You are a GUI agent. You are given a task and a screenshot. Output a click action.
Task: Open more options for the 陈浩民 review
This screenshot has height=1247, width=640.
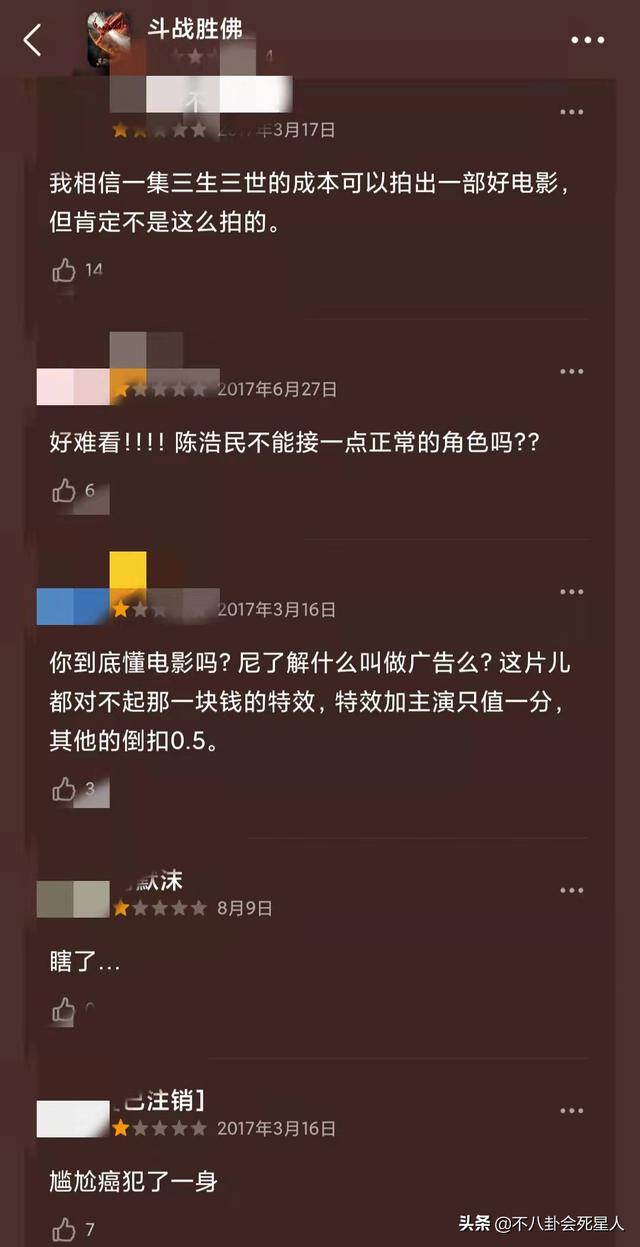(571, 371)
